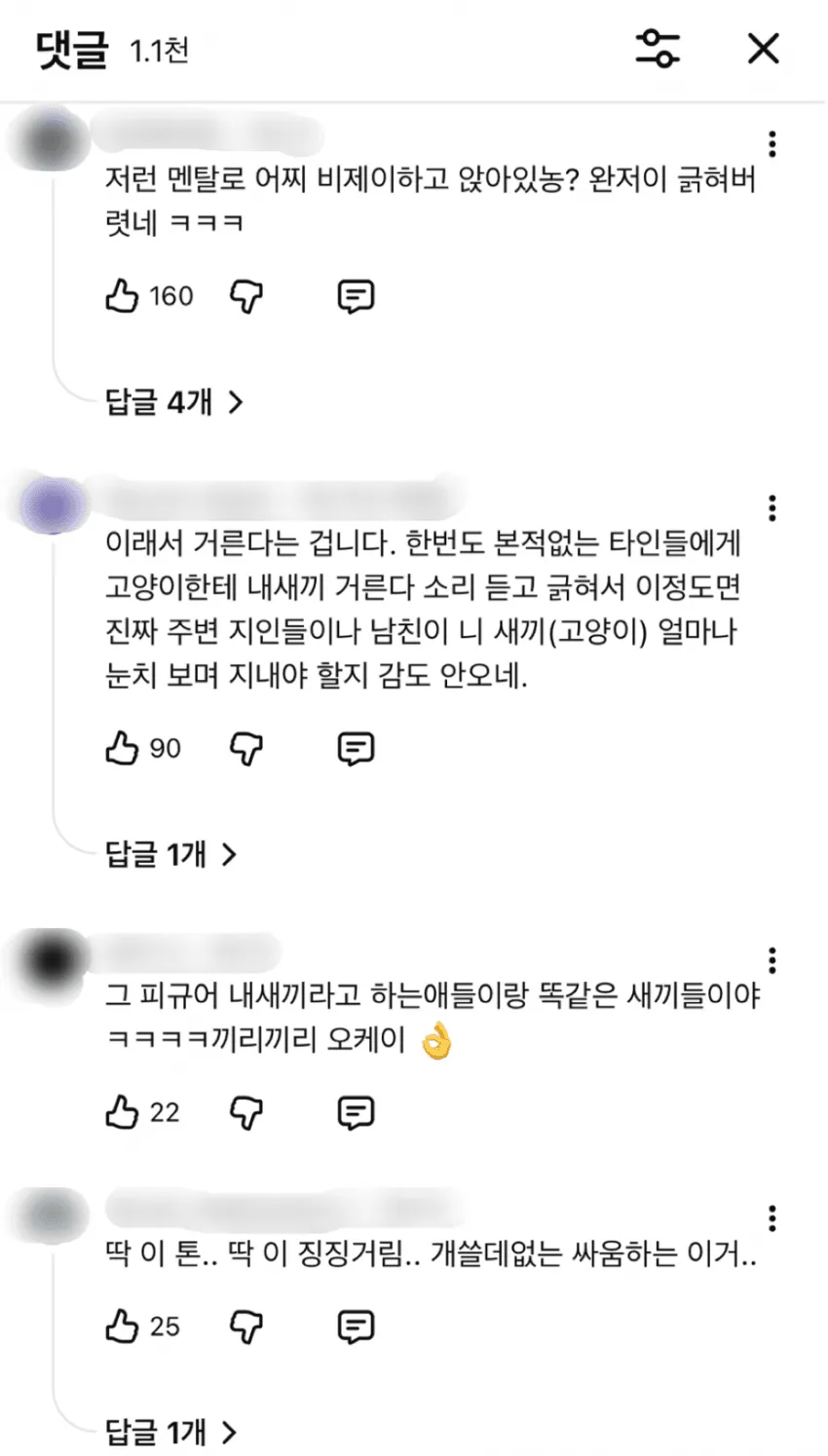Image resolution: width=828 pixels, height=1456 pixels.
Task: Open the comment sort and filter options
Action: 658,48
